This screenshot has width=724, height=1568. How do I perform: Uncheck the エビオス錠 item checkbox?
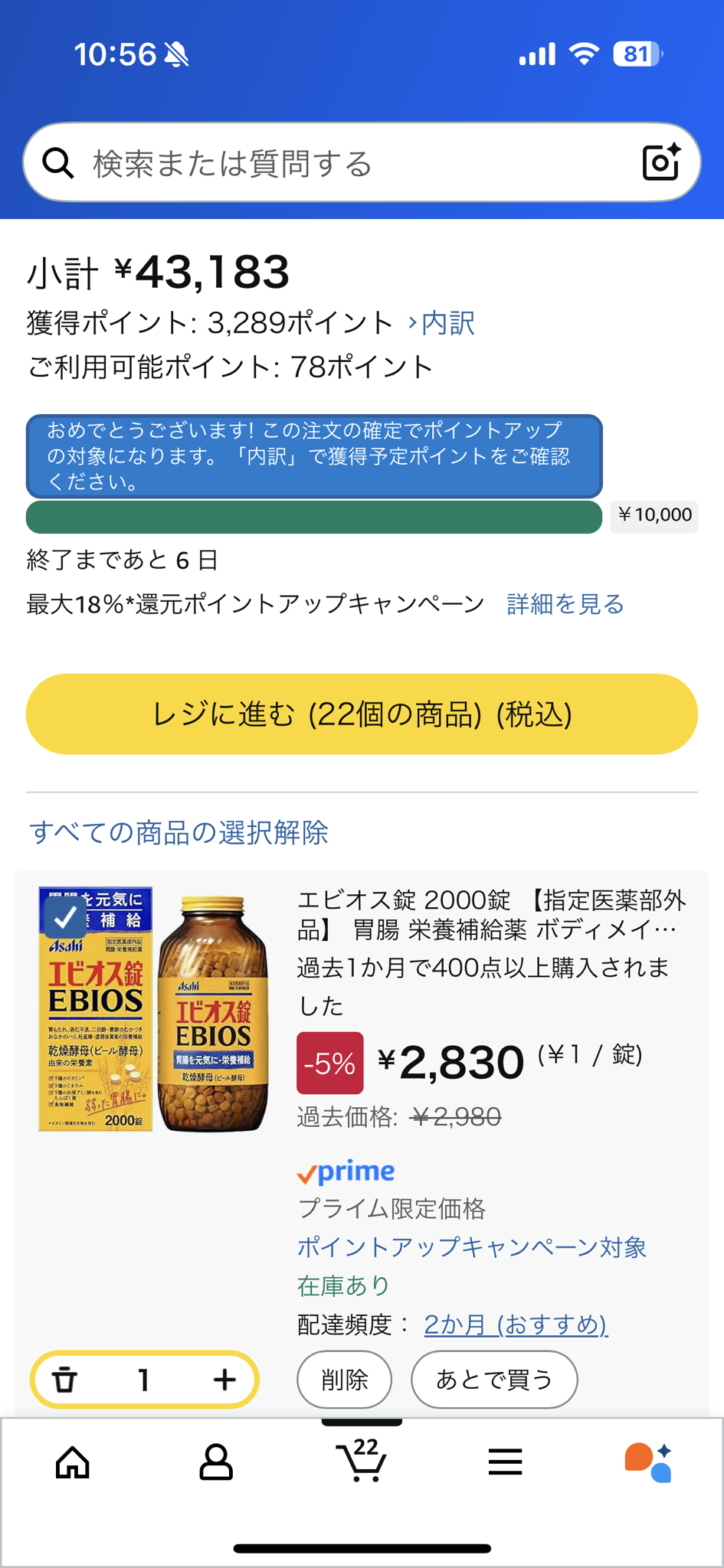point(65,917)
